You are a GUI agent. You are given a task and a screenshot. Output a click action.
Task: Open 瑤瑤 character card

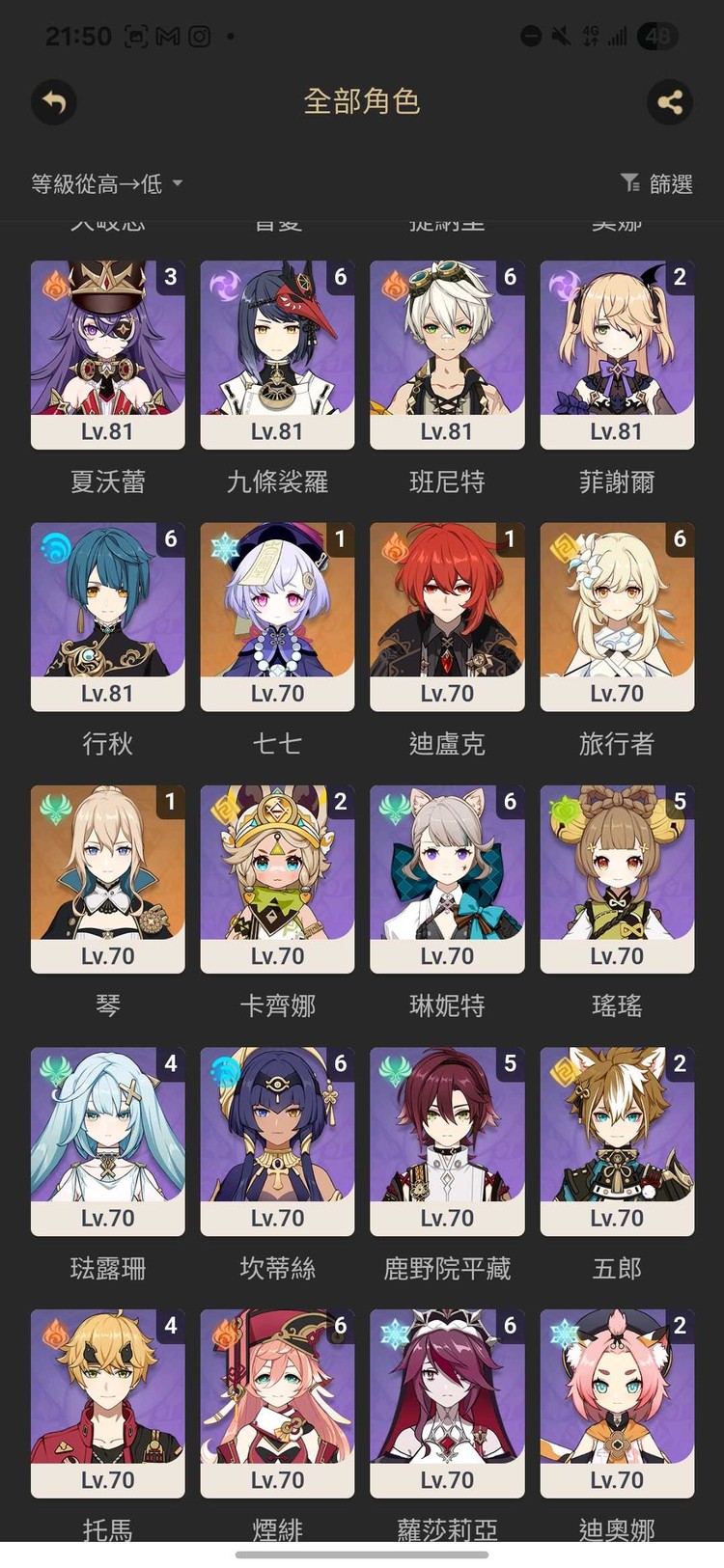click(617, 879)
